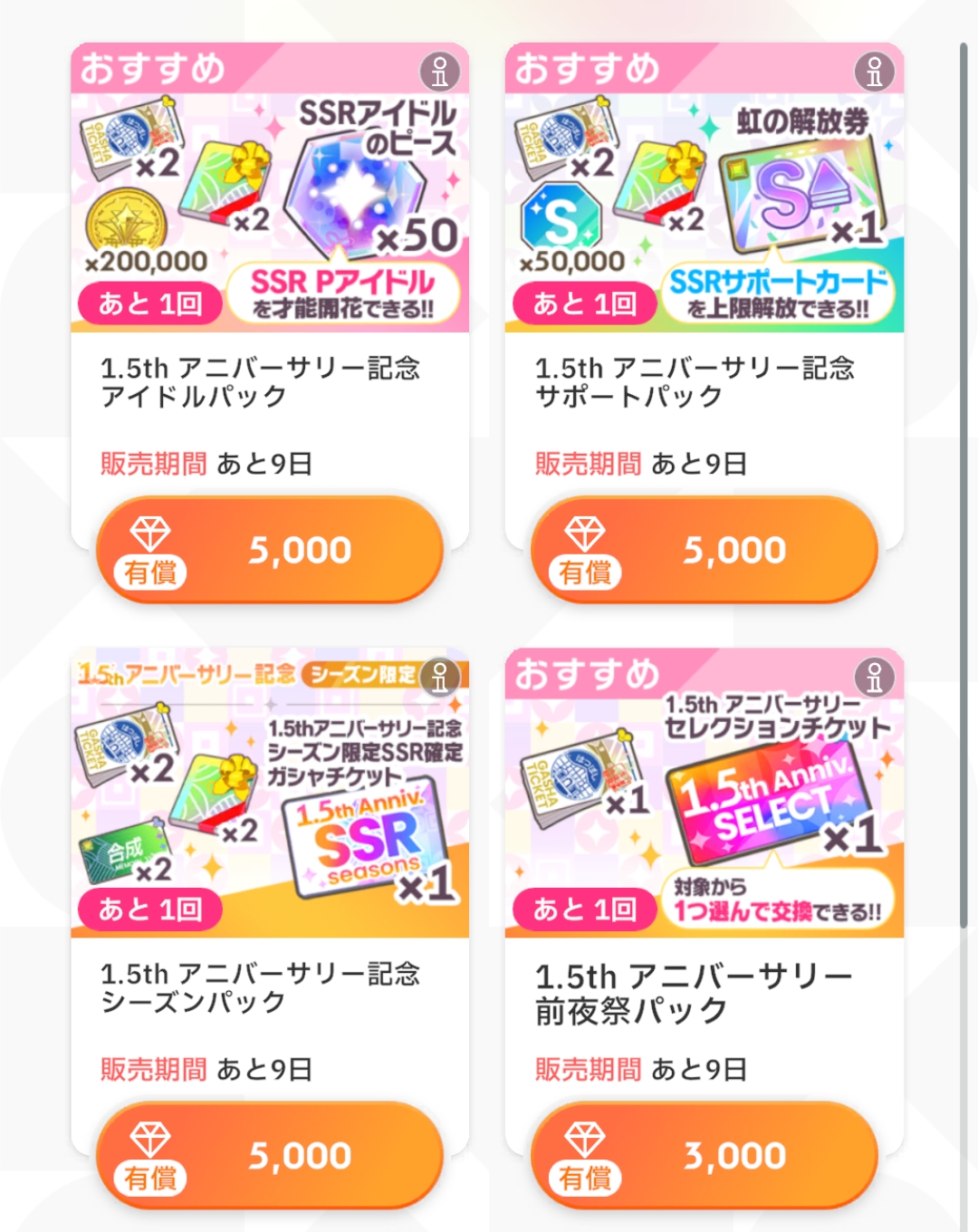The height and width of the screenshot is (1232, 978).
Task: Buy シーズンパック for 5,000 paid jewels
Action: click(x=269, y=1155)
